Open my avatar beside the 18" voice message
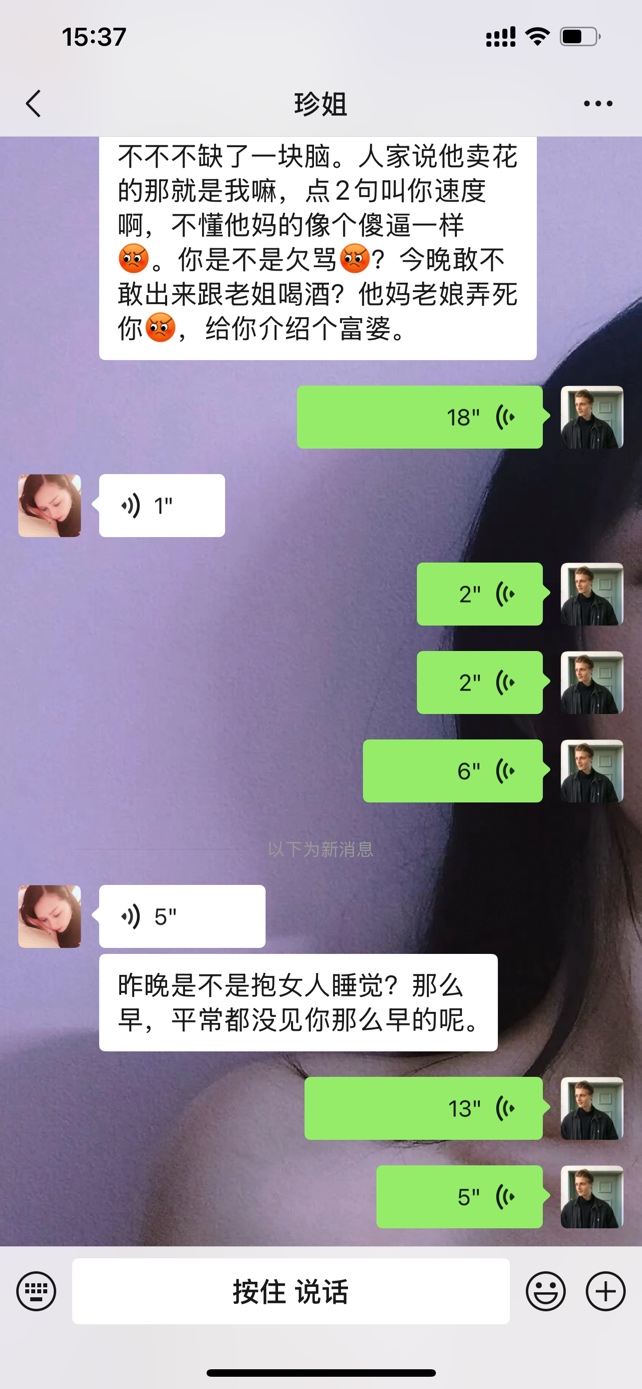Screen dimensions: 642x1389 pyautogui.click(x=592, y=417)
